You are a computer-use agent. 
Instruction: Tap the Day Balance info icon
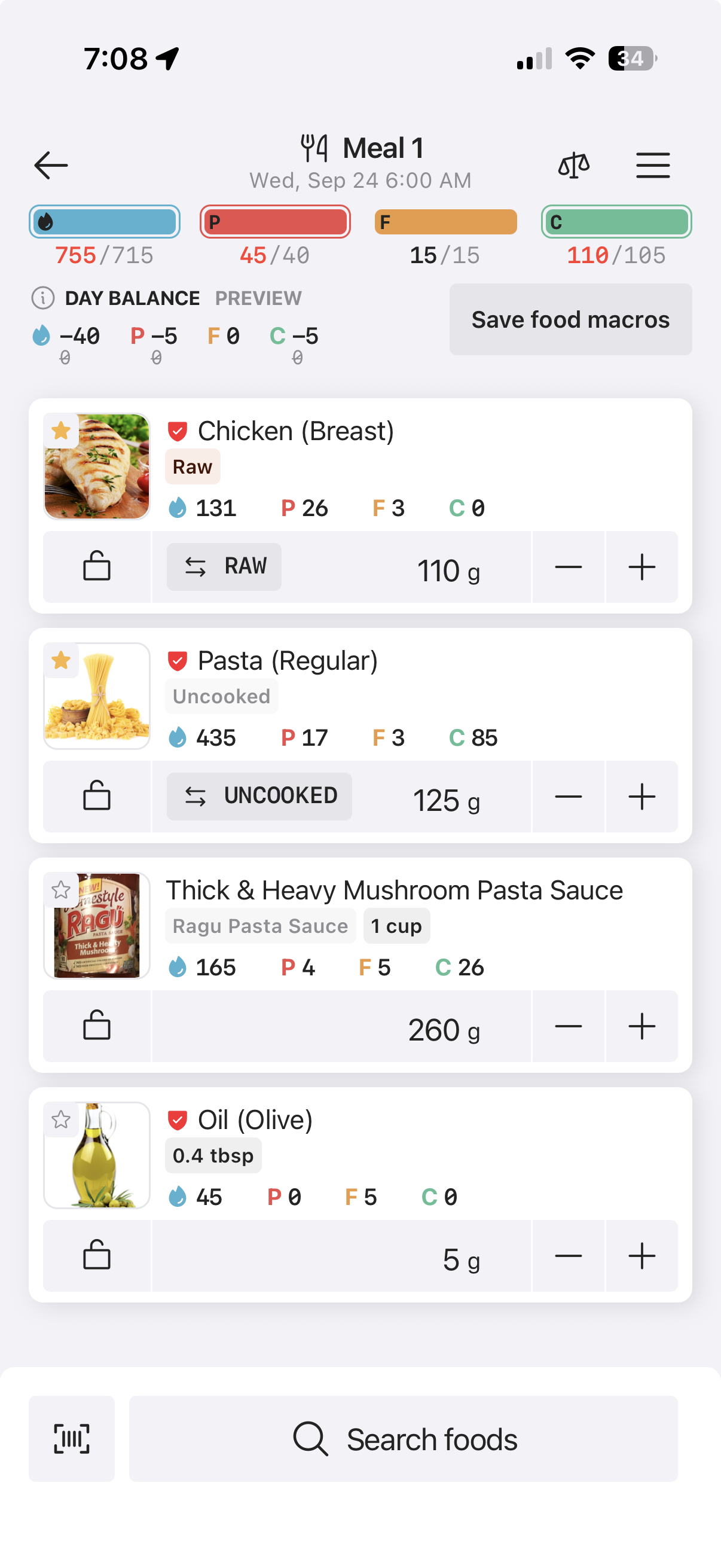[x=41, y=298]
